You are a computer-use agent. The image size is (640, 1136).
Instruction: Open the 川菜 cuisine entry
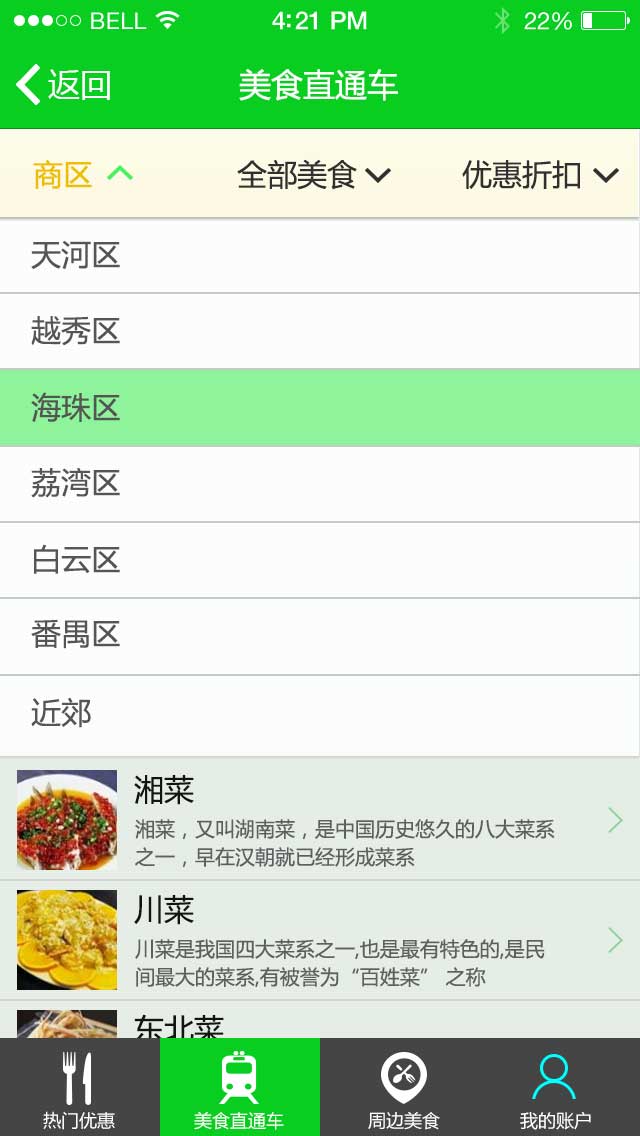(x=320, y=940)
